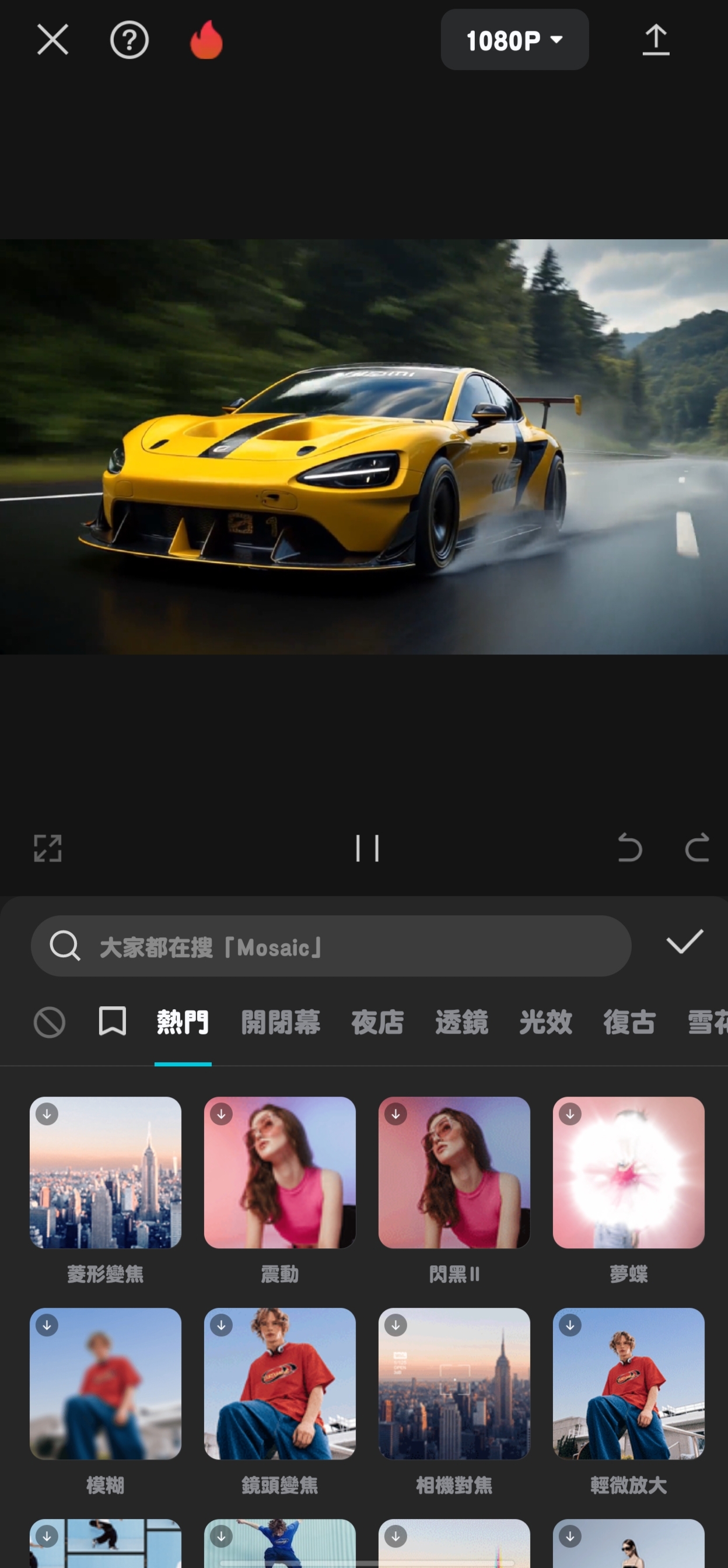The height and width of the screenshot is (1568, 728).
Task: Switch to the 開閉幕 tab
Action: 281,1022
